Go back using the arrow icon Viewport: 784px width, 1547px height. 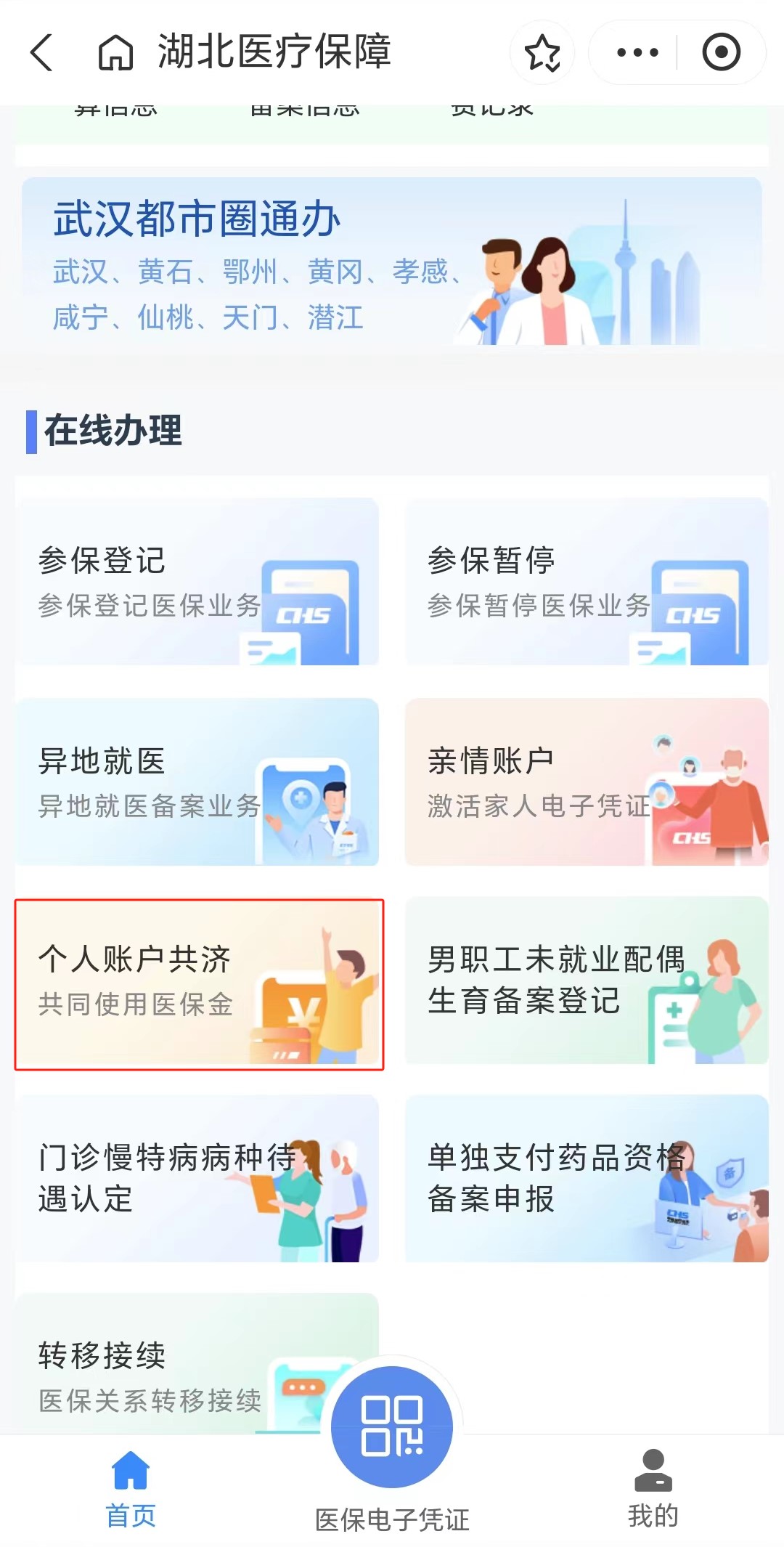click(42, 52)
